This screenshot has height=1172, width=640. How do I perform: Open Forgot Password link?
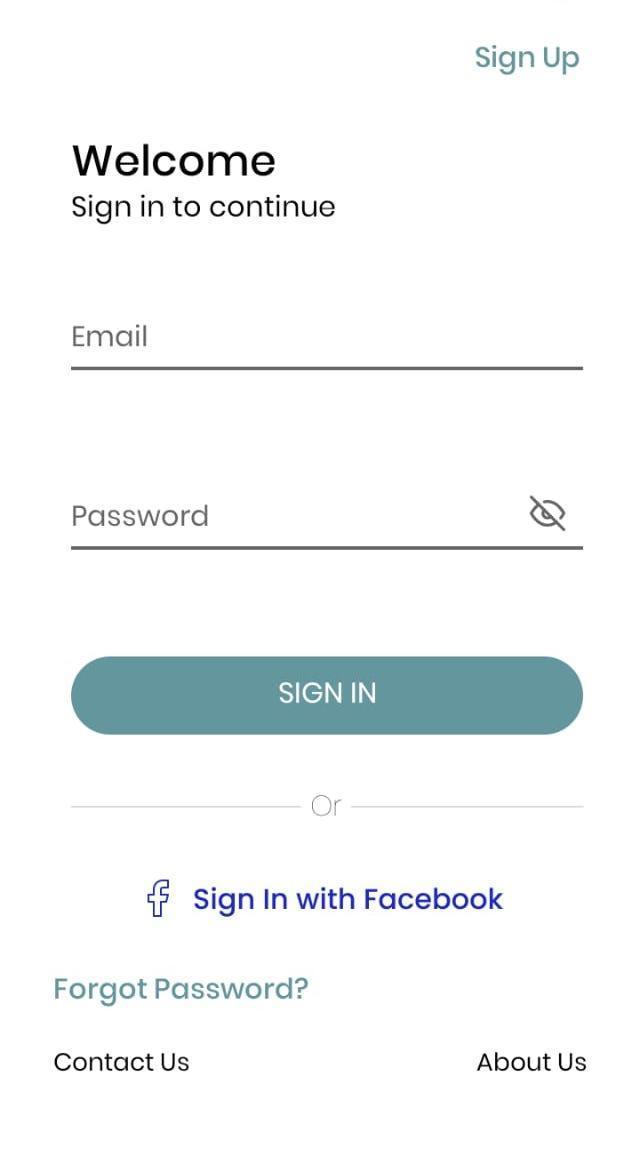click(x=181, y=989)
